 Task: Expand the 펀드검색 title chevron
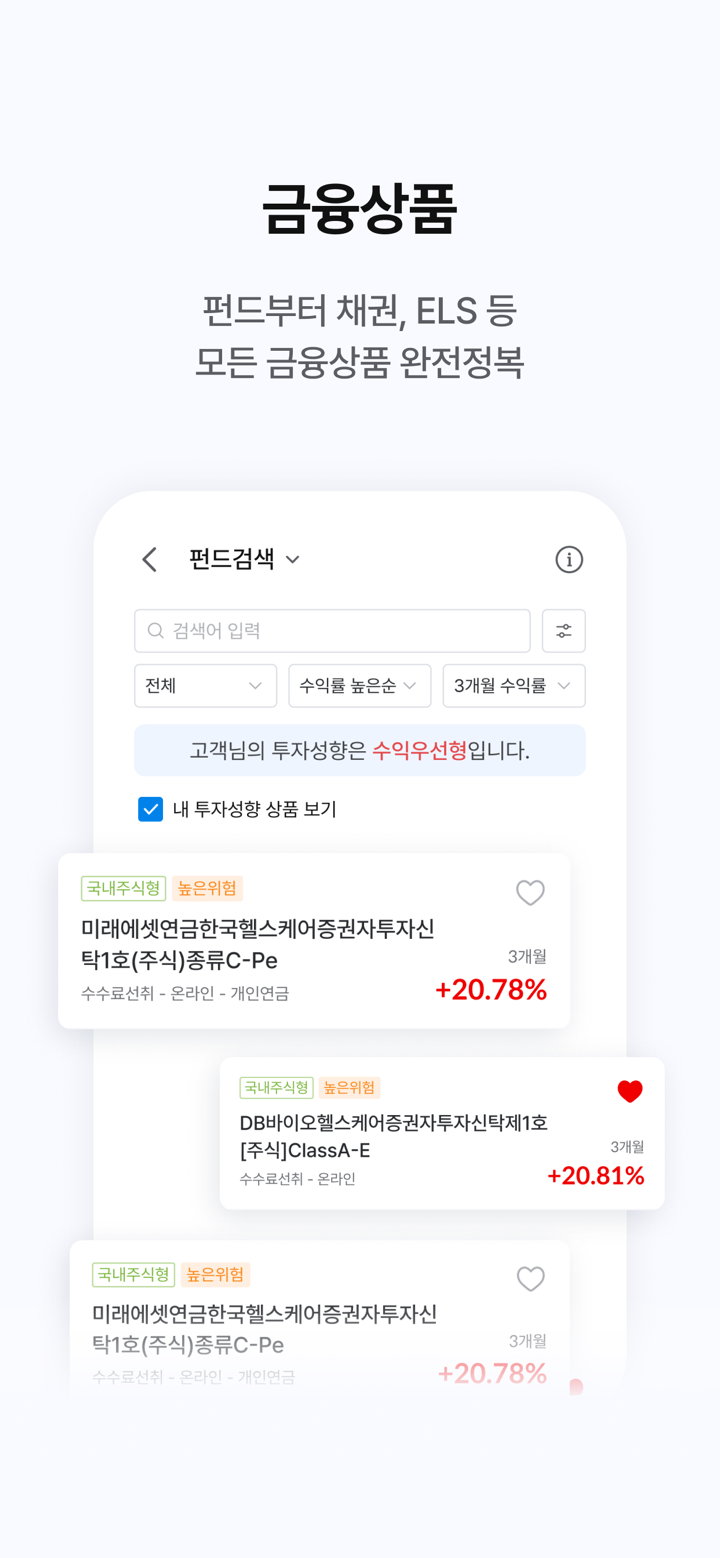tap(292, 560)
